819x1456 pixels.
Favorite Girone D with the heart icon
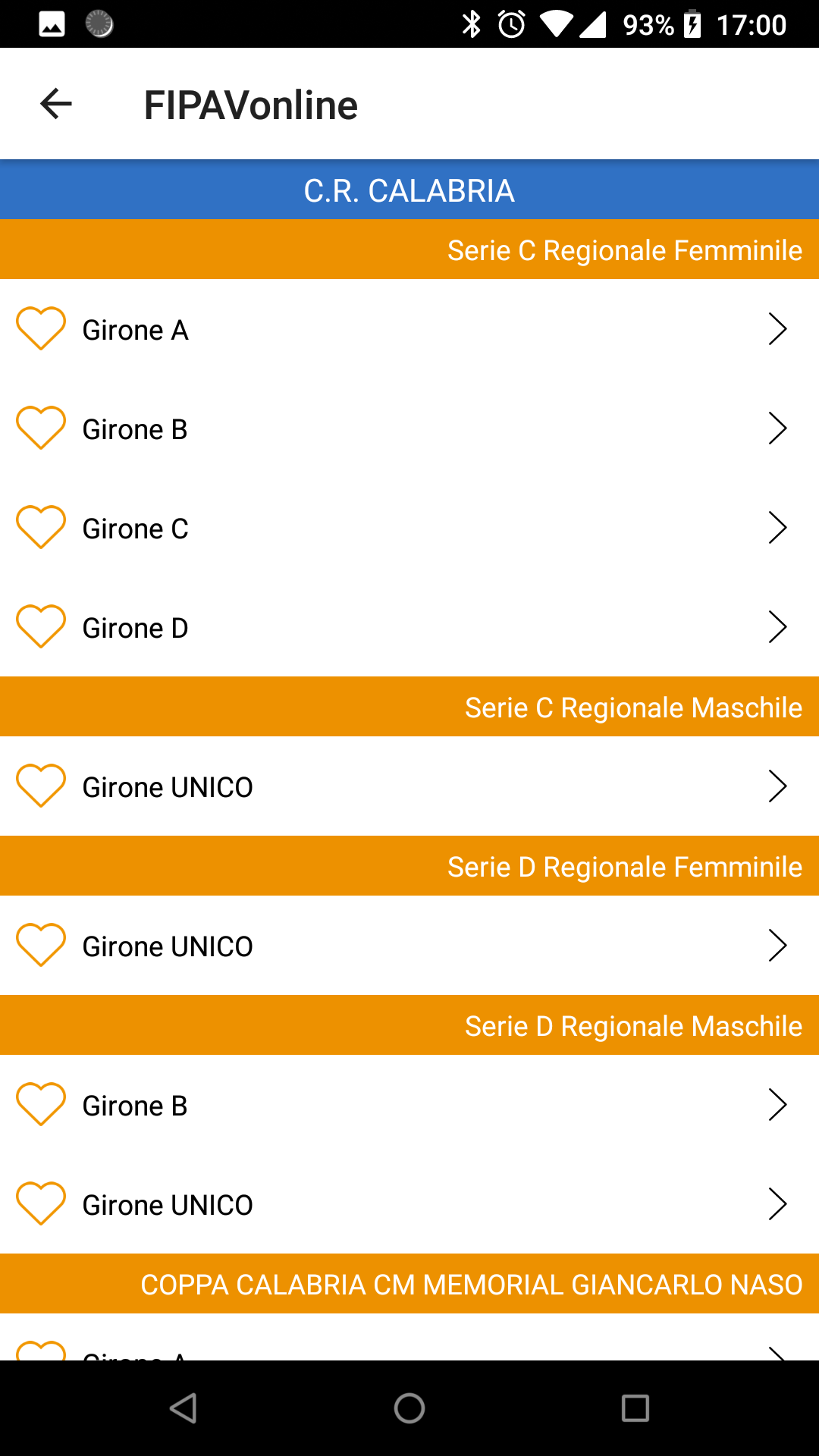pyautogui.click(x=41, y=627)
